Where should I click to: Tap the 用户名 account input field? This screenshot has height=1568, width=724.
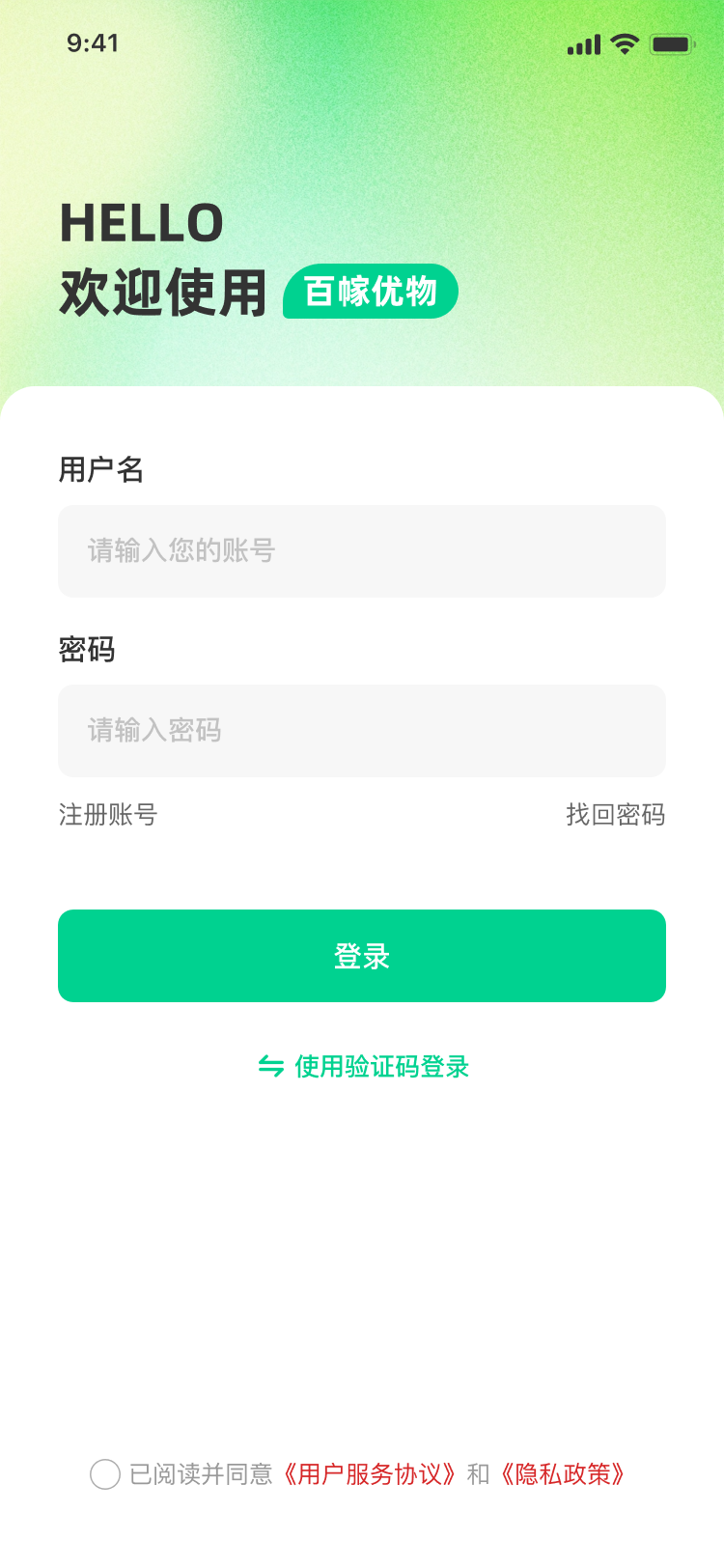click(x=362, y=551)
